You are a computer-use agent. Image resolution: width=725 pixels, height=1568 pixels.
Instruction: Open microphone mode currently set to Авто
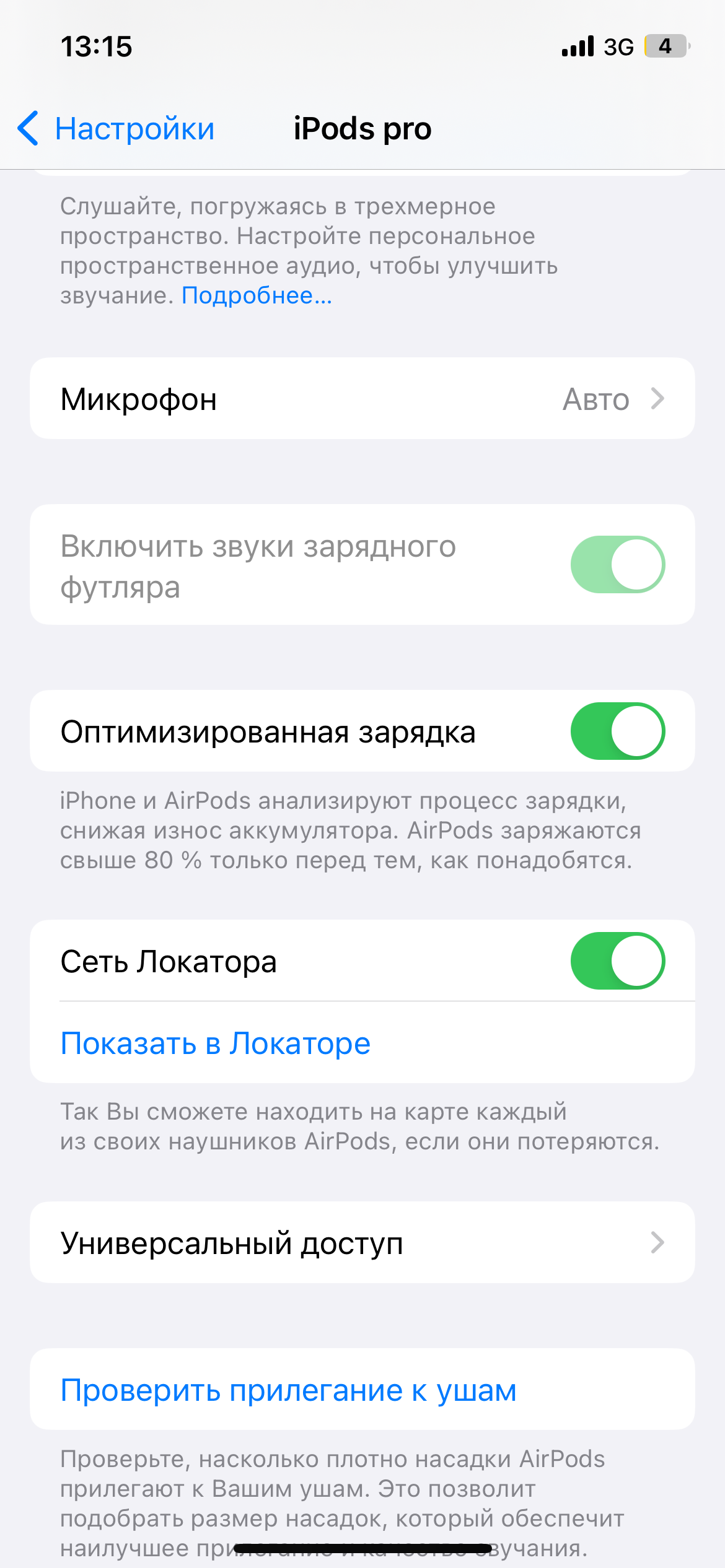595,398
